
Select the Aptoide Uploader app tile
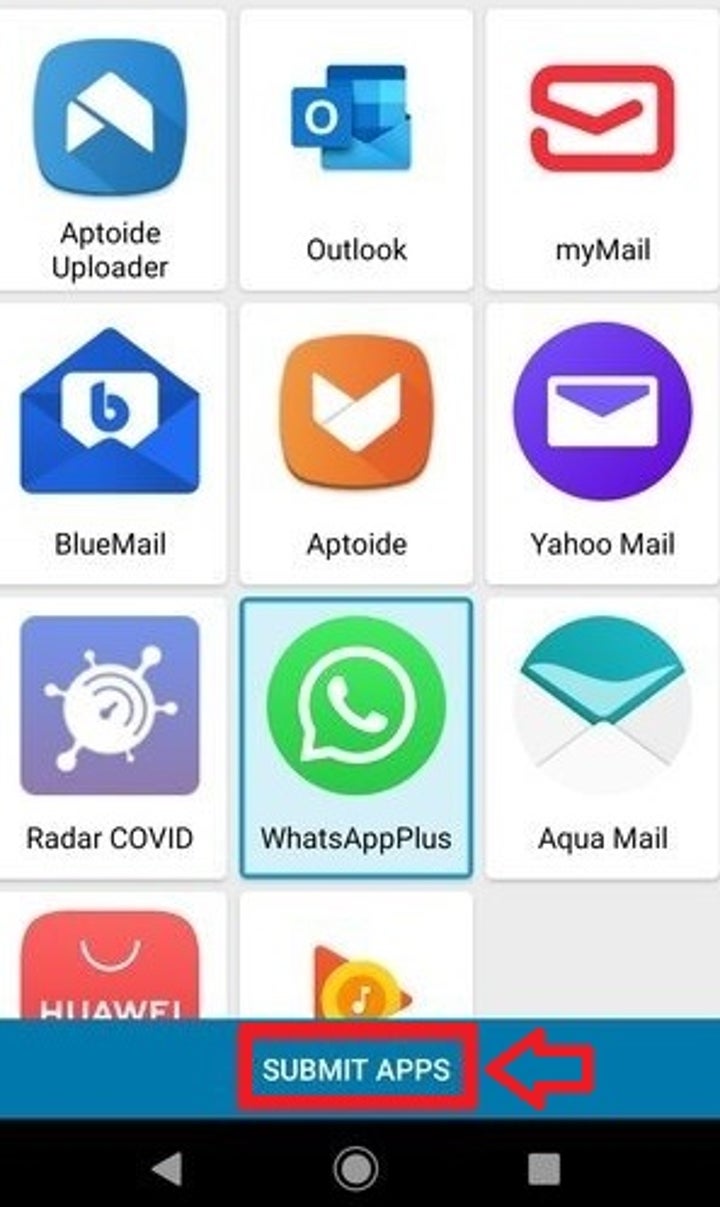click(x=110, y=150)
